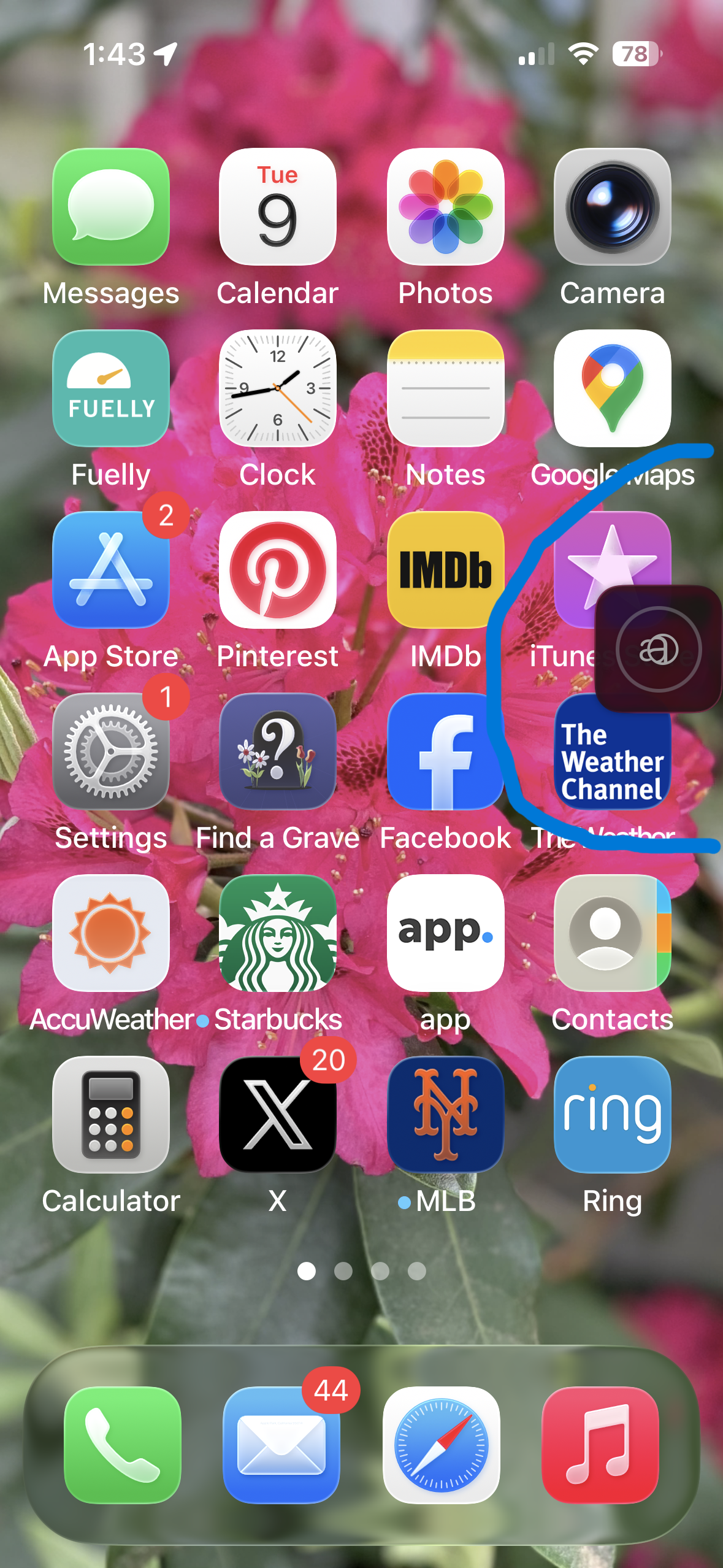Launch the Ring app
The height and width of the screenshot is (1568, 723).
(612, 1115)
